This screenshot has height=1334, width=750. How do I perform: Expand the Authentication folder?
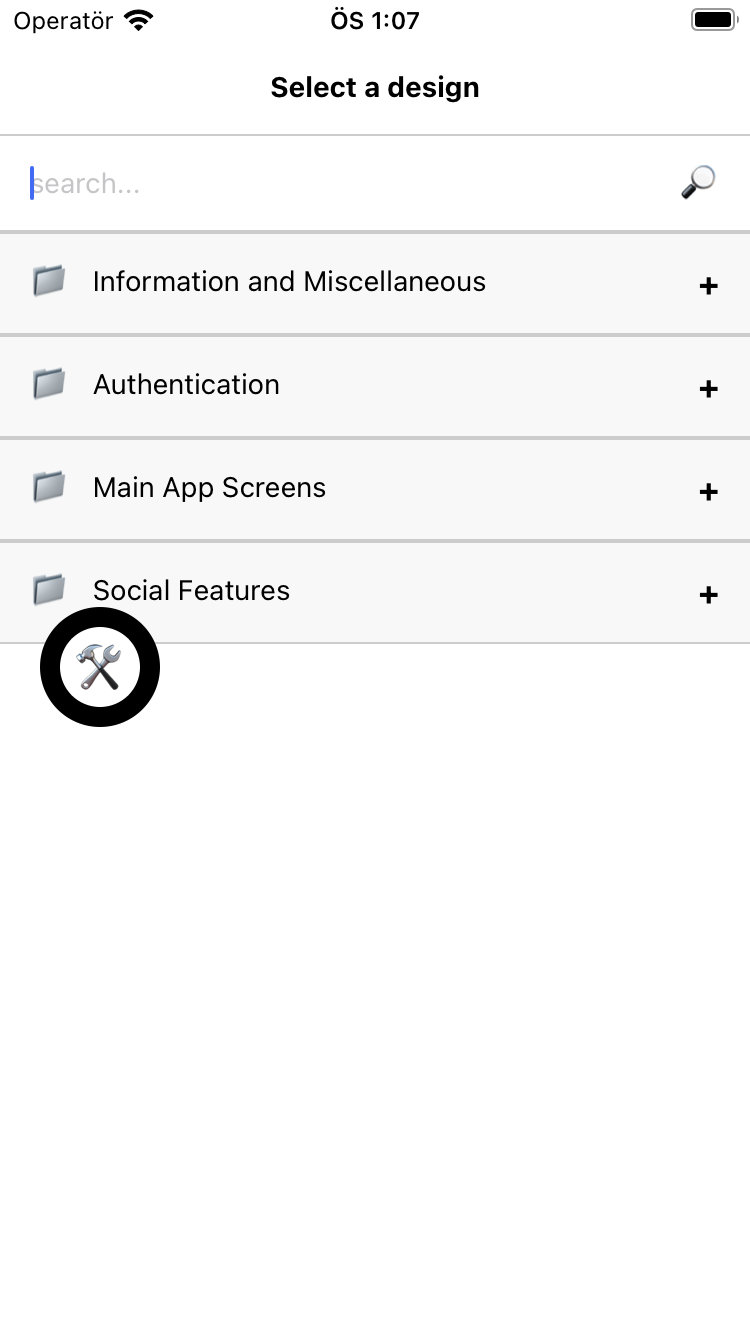(x=708, y=389)
